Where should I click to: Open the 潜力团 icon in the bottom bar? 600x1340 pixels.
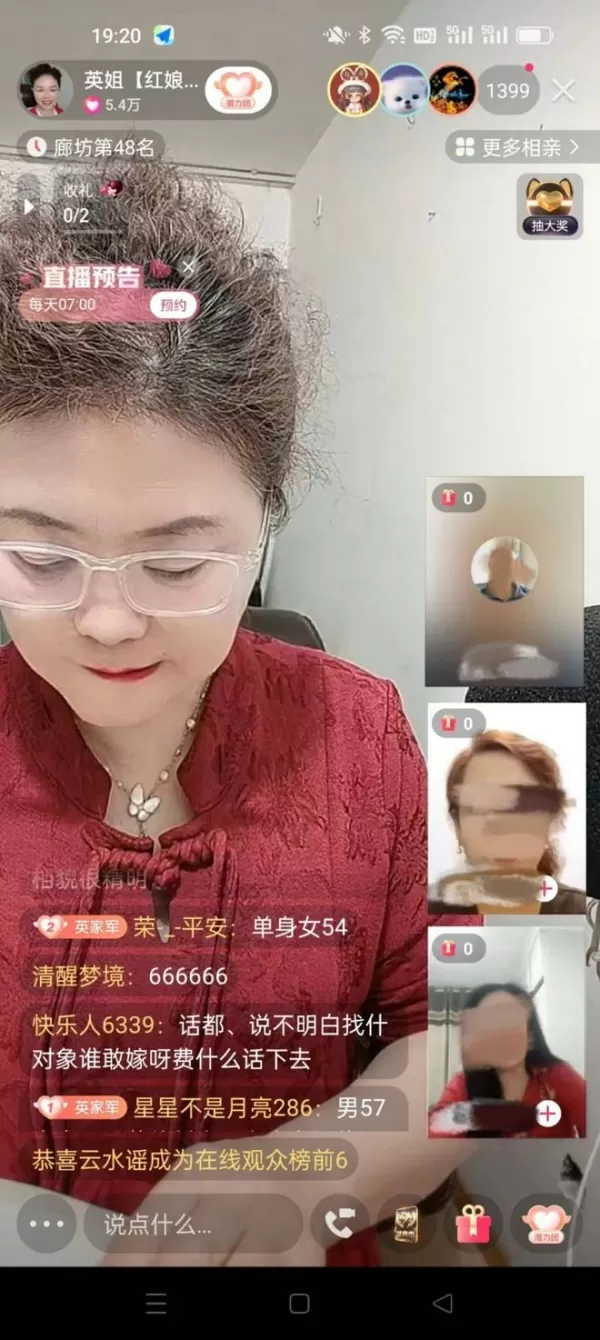[546, 1224]
